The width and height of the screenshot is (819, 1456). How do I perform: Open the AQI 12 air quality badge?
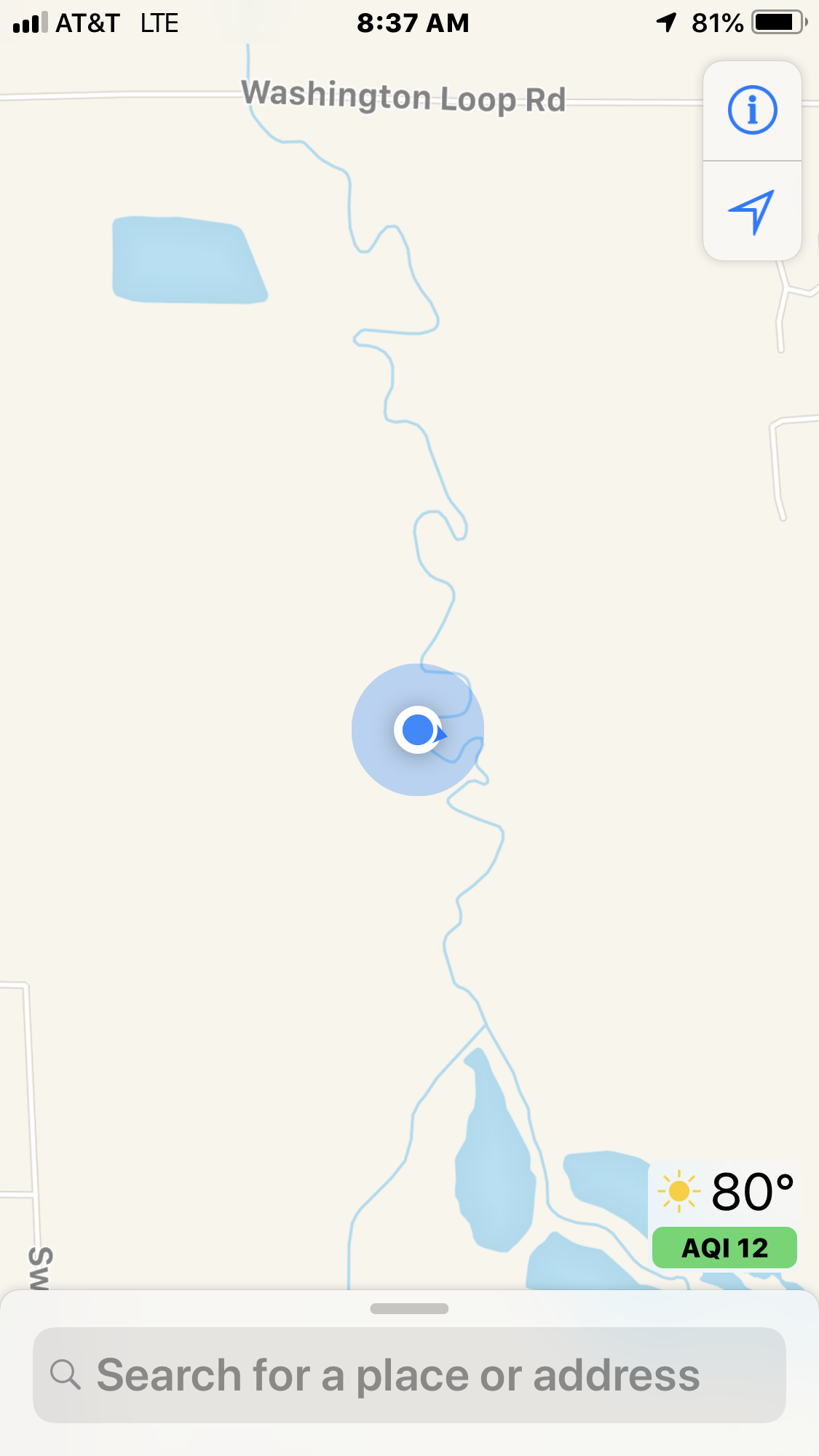pyautogui.click(x=724, y=1248)
